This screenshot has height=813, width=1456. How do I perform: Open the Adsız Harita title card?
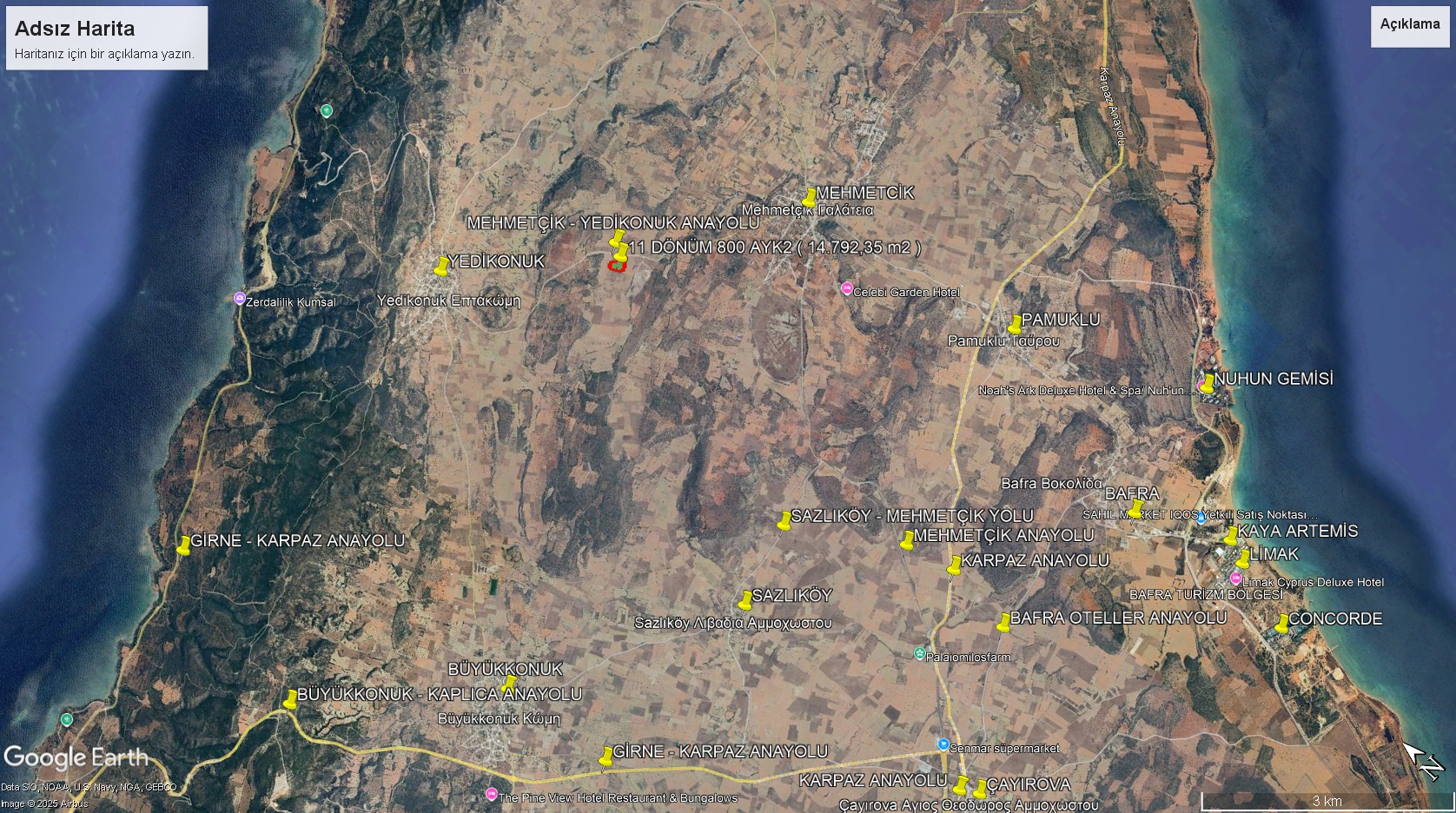point(106,38)
